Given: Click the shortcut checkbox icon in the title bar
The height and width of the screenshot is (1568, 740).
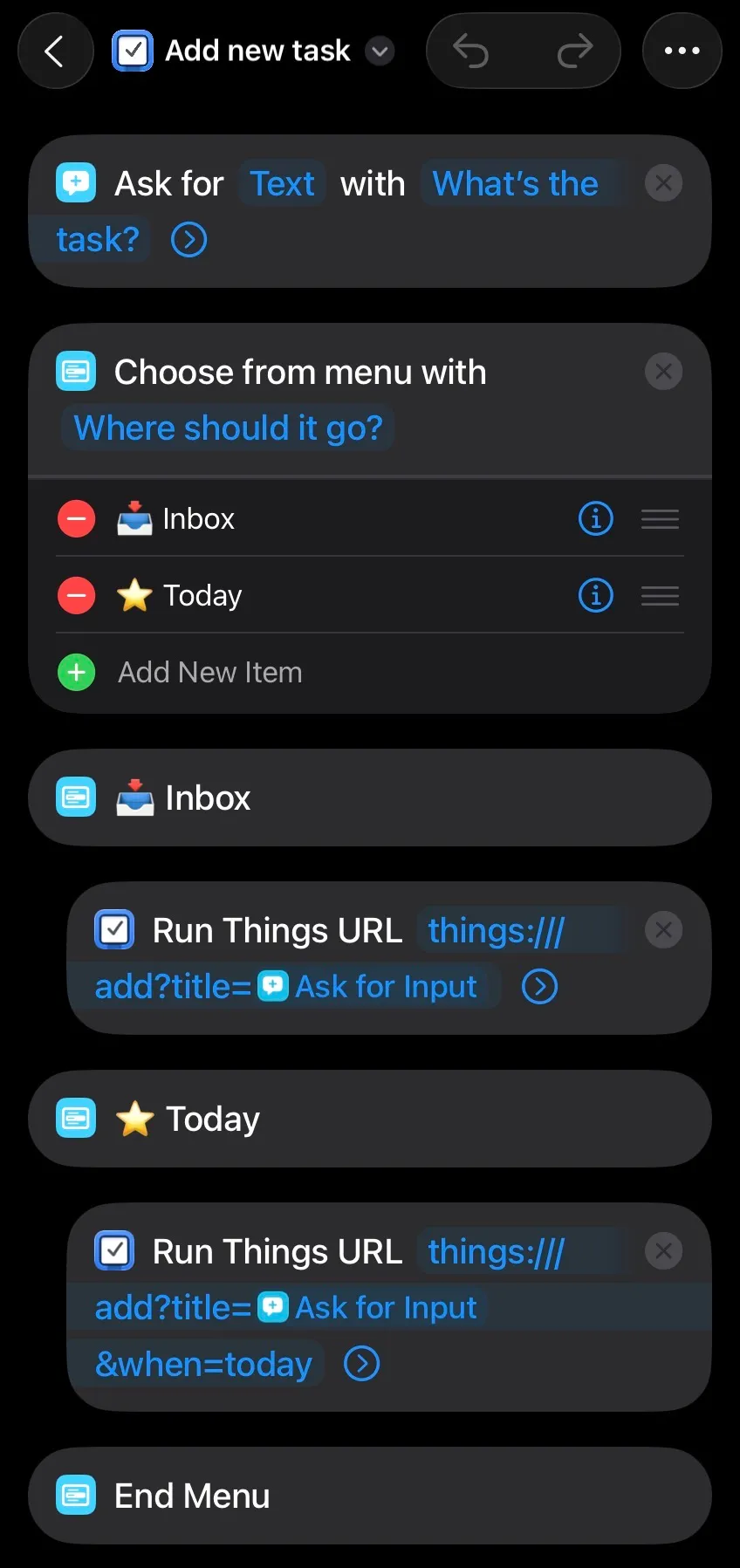Looking at the screenshot, I should [132, 50].
